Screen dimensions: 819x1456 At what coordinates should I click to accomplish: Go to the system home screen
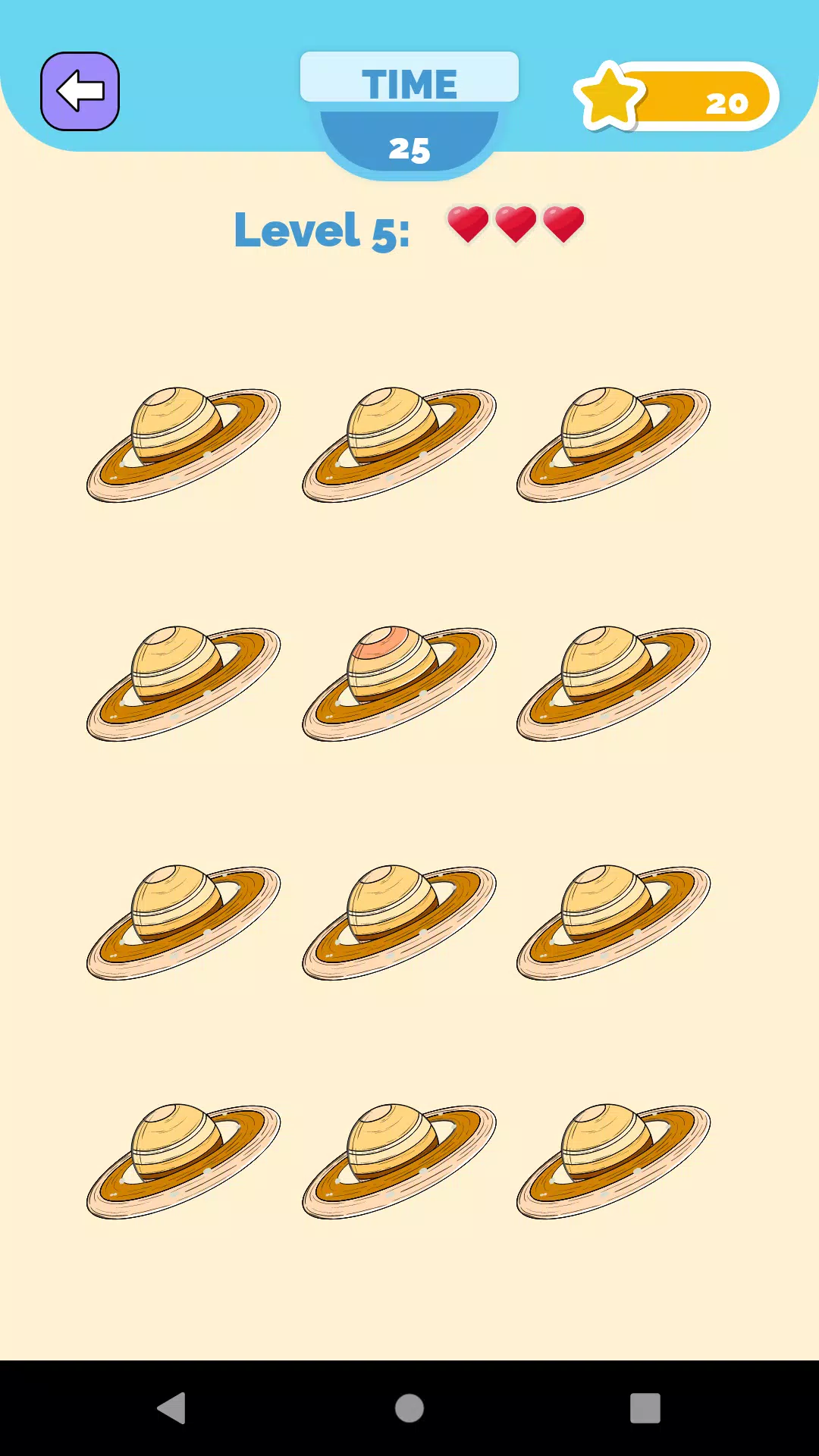(409, 1408)
